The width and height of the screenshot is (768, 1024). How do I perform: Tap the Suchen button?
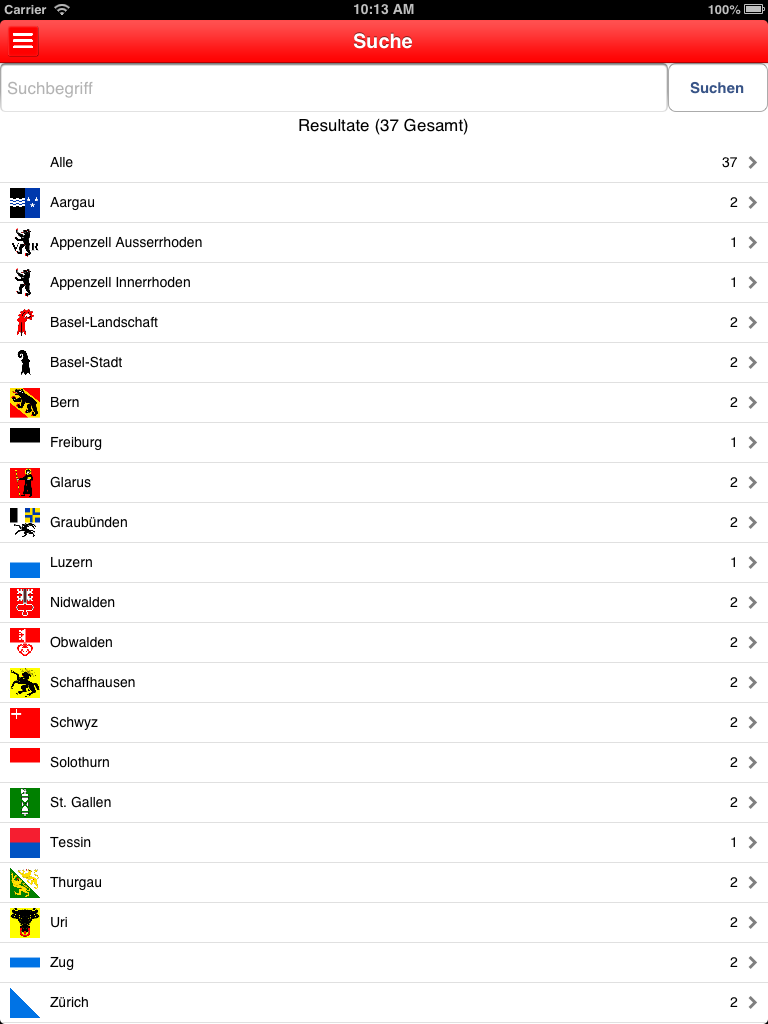pos(717,88)
